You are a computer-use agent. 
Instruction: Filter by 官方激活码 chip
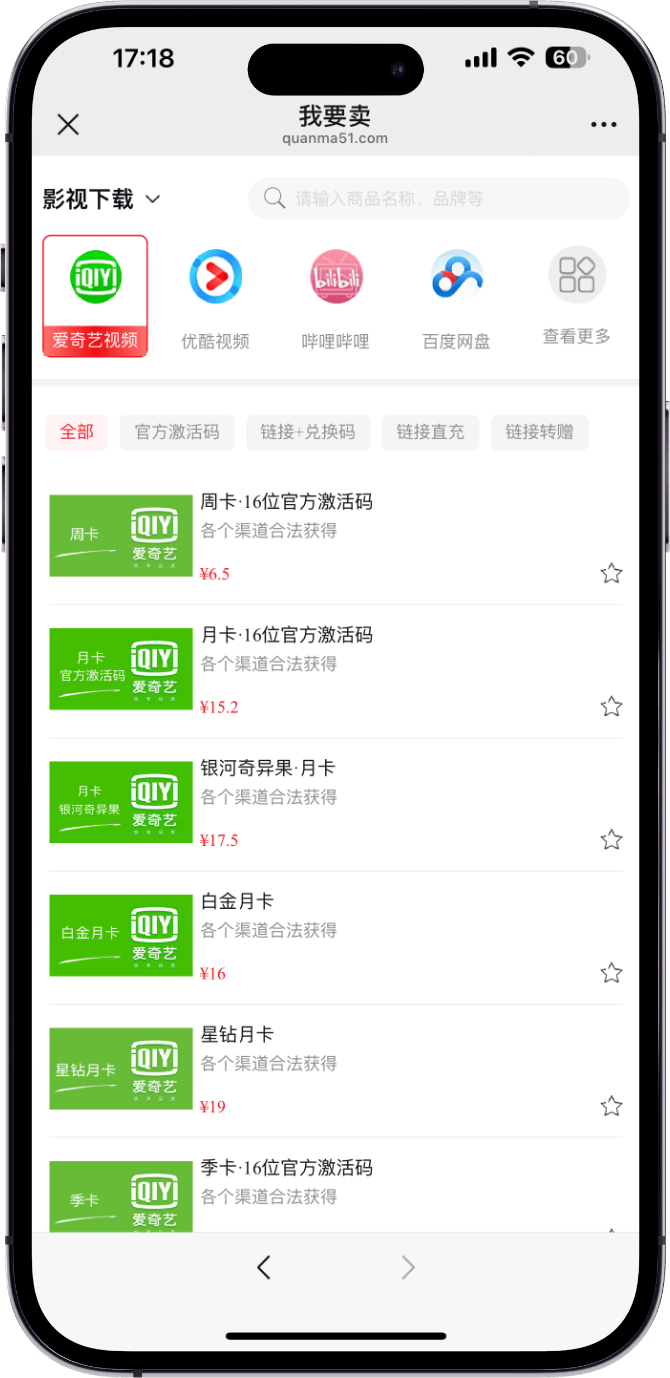click(x=177, y=432)
